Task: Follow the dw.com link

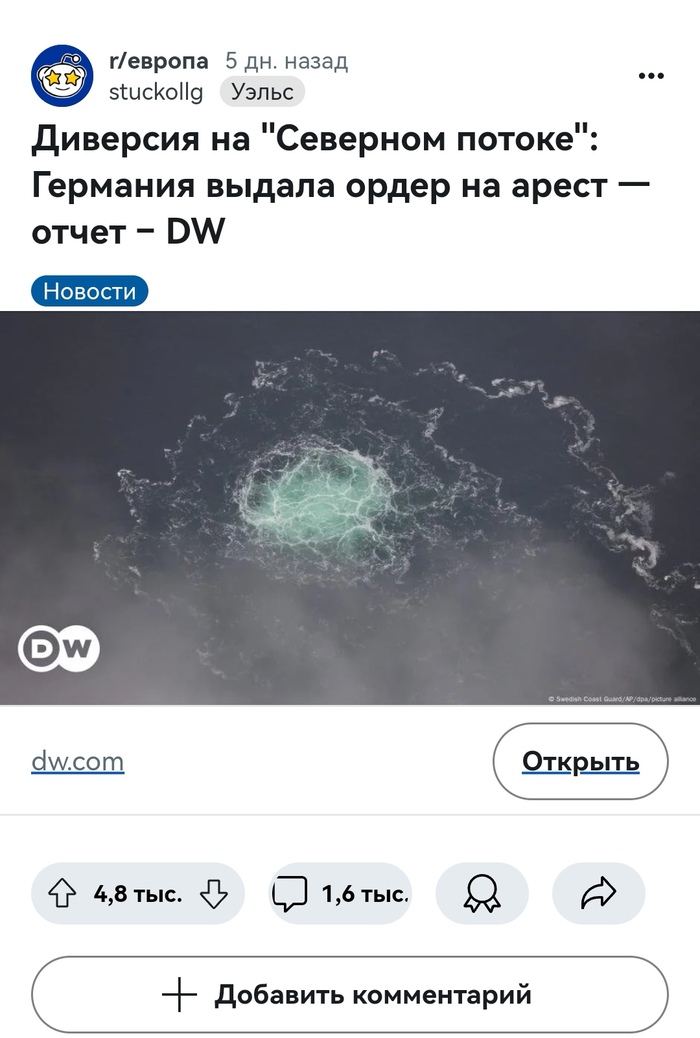Action: [78, 761]
